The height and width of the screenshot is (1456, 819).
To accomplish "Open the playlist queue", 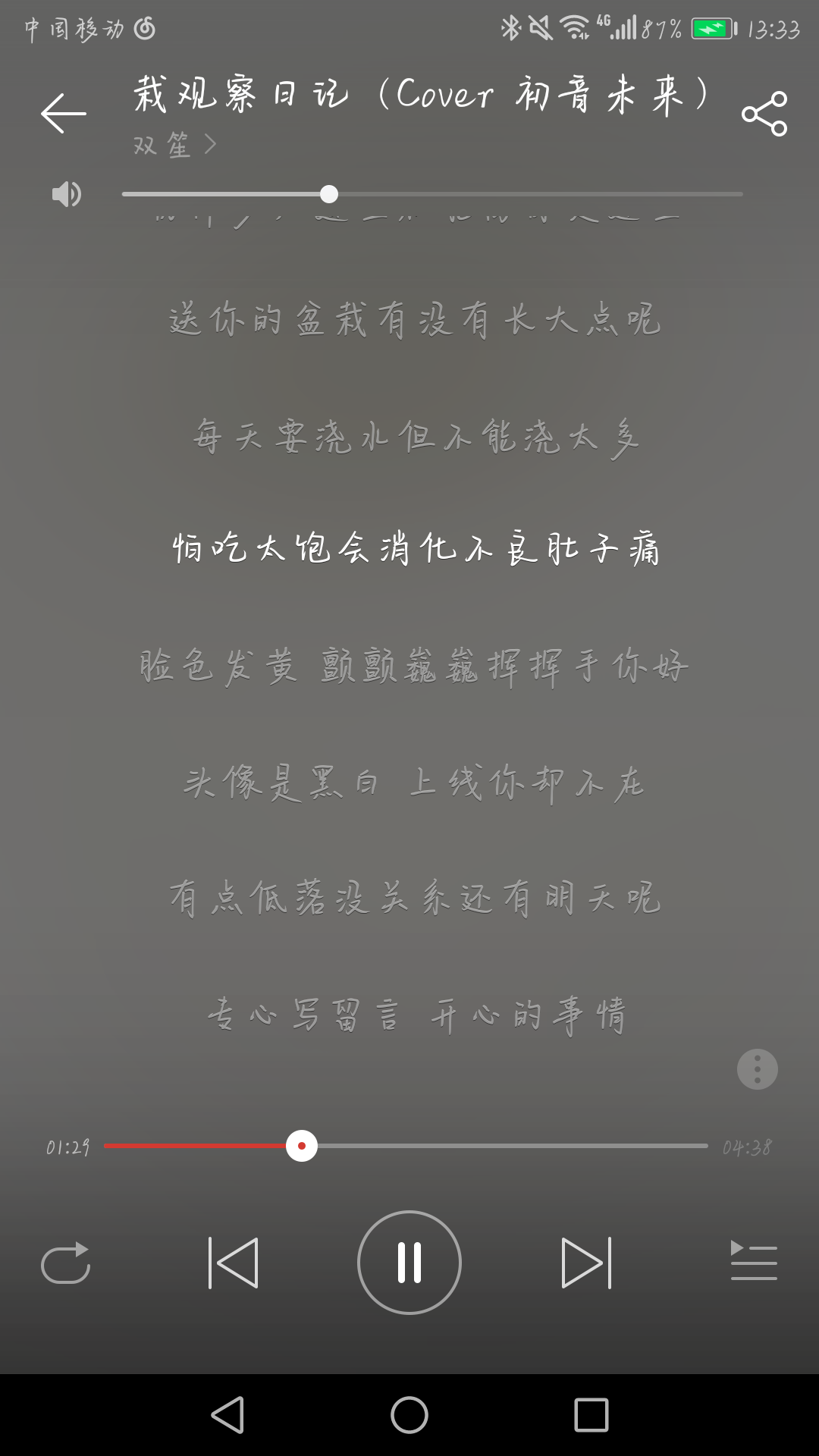I will click(x=753, y=1261).
